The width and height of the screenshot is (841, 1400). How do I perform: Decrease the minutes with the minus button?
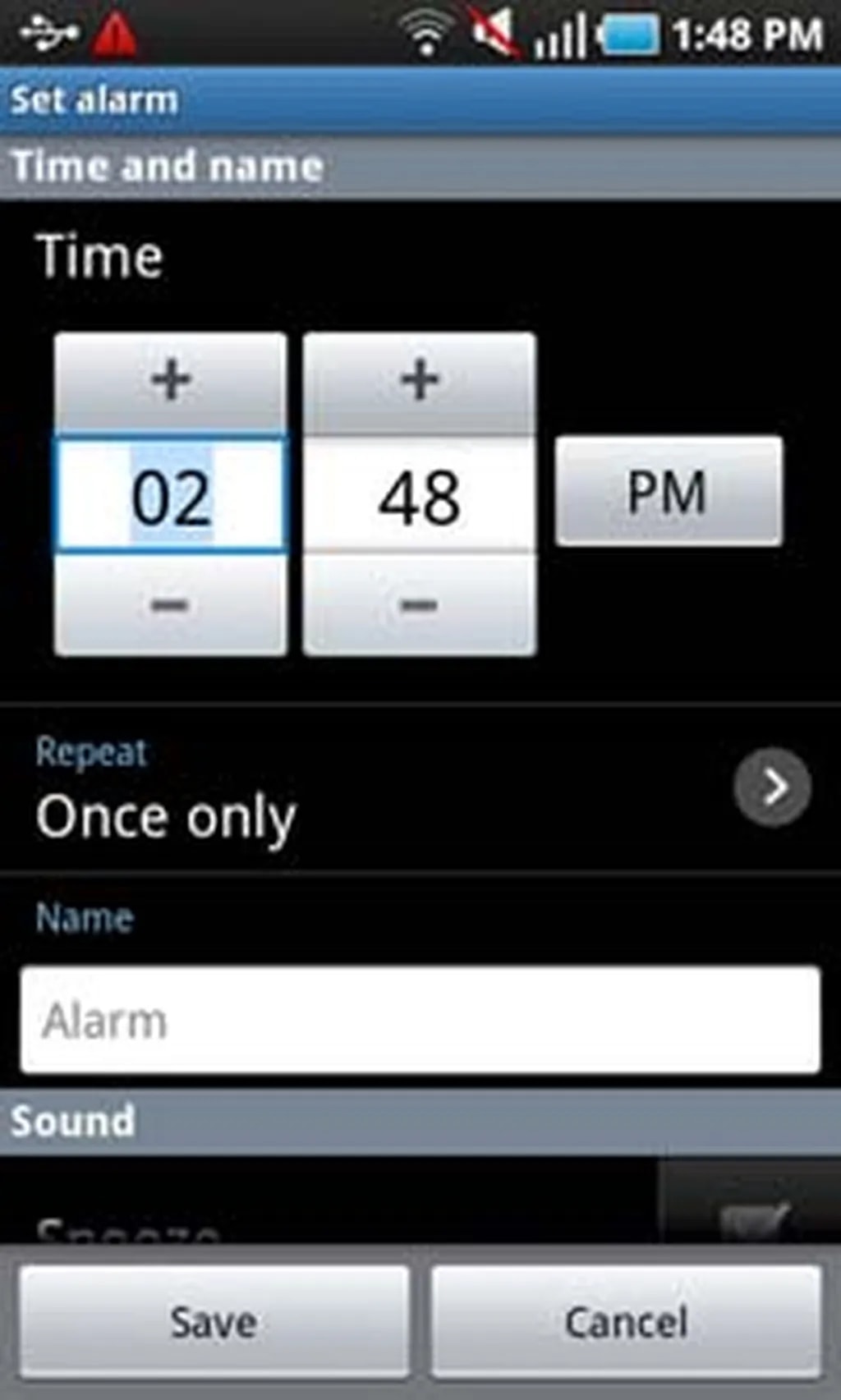pyautogui.click(x=420, y=606)
